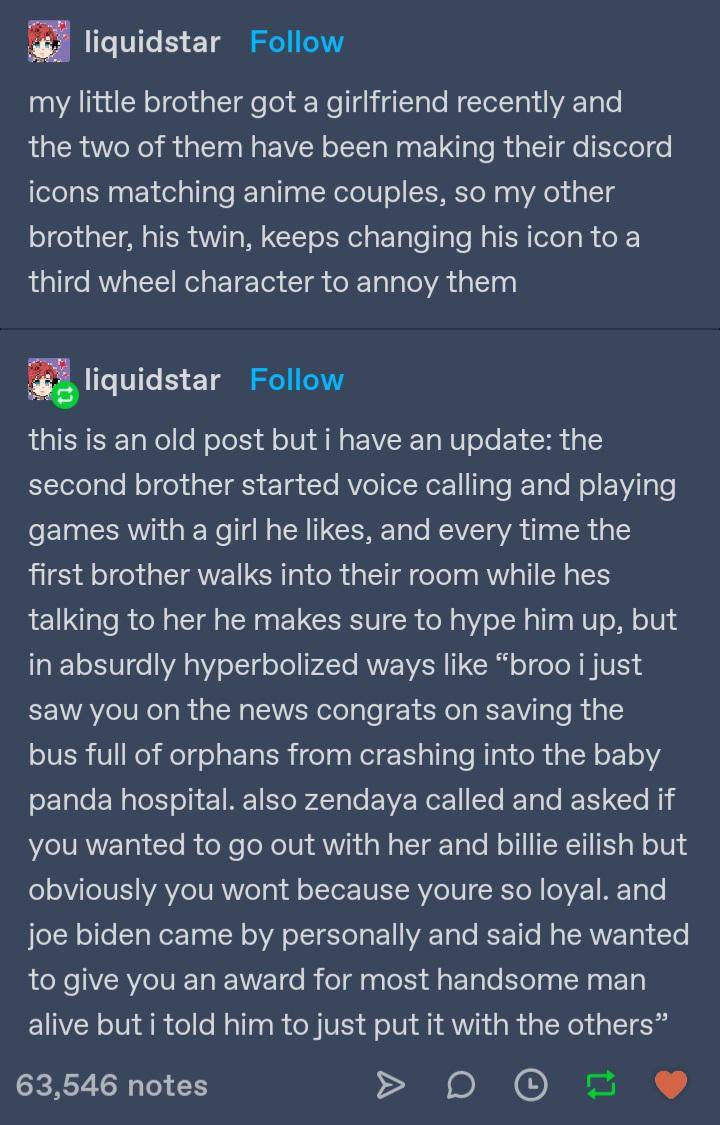The height and width of the screenshot is (1125, 720).
Task: Unlike the post with the red heart
Action: 670,1085
